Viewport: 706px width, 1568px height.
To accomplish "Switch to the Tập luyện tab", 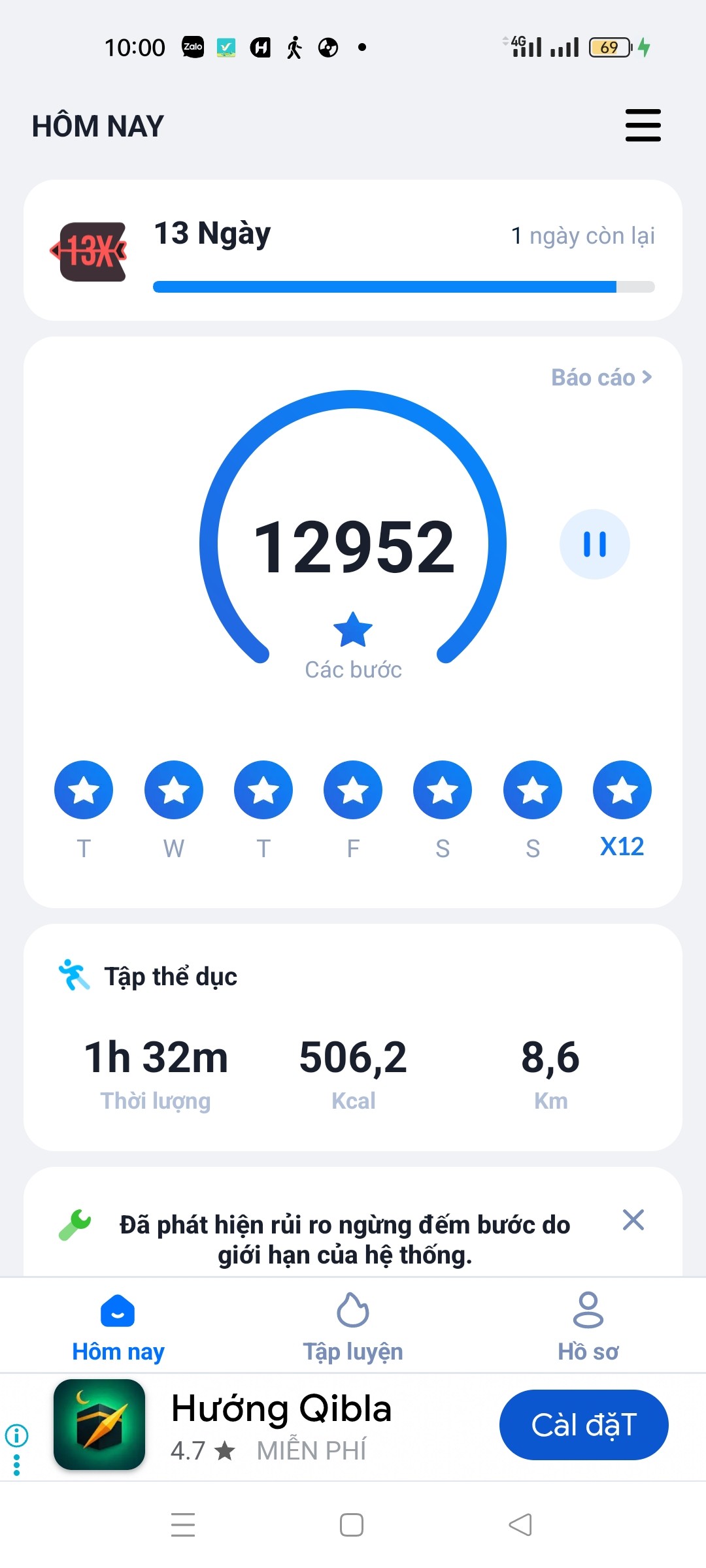I will (353, 1326).
